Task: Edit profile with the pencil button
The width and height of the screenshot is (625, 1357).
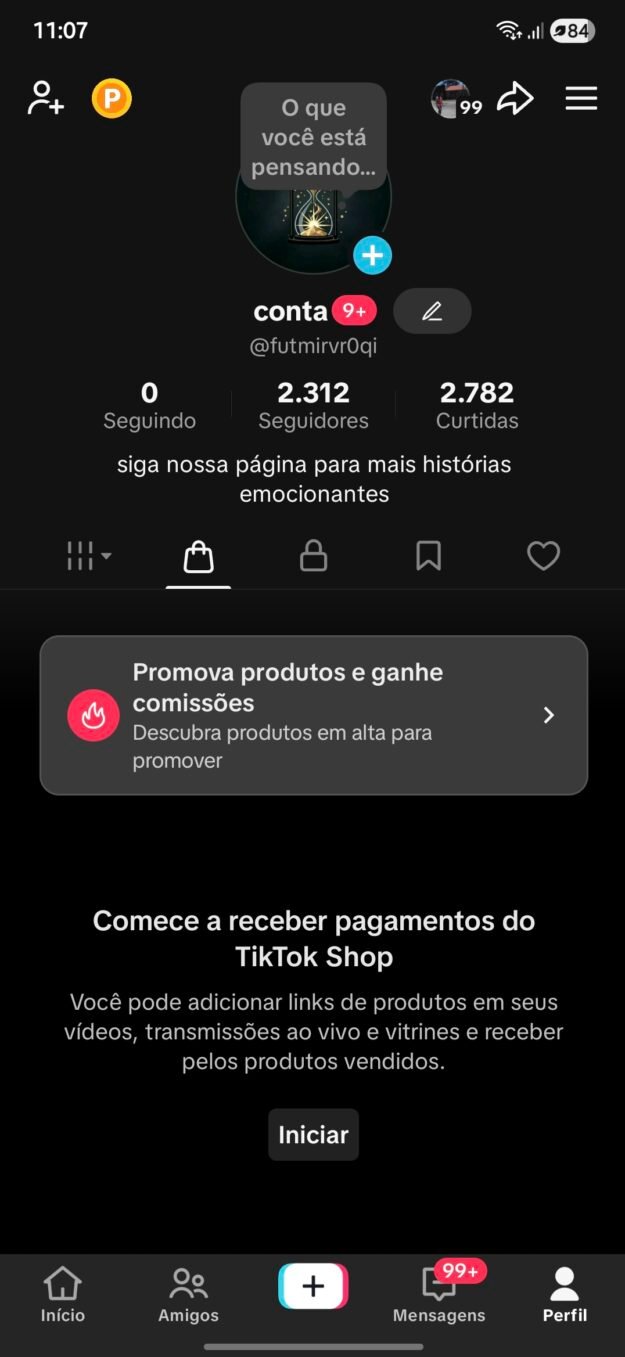Action: coord(432,311)
